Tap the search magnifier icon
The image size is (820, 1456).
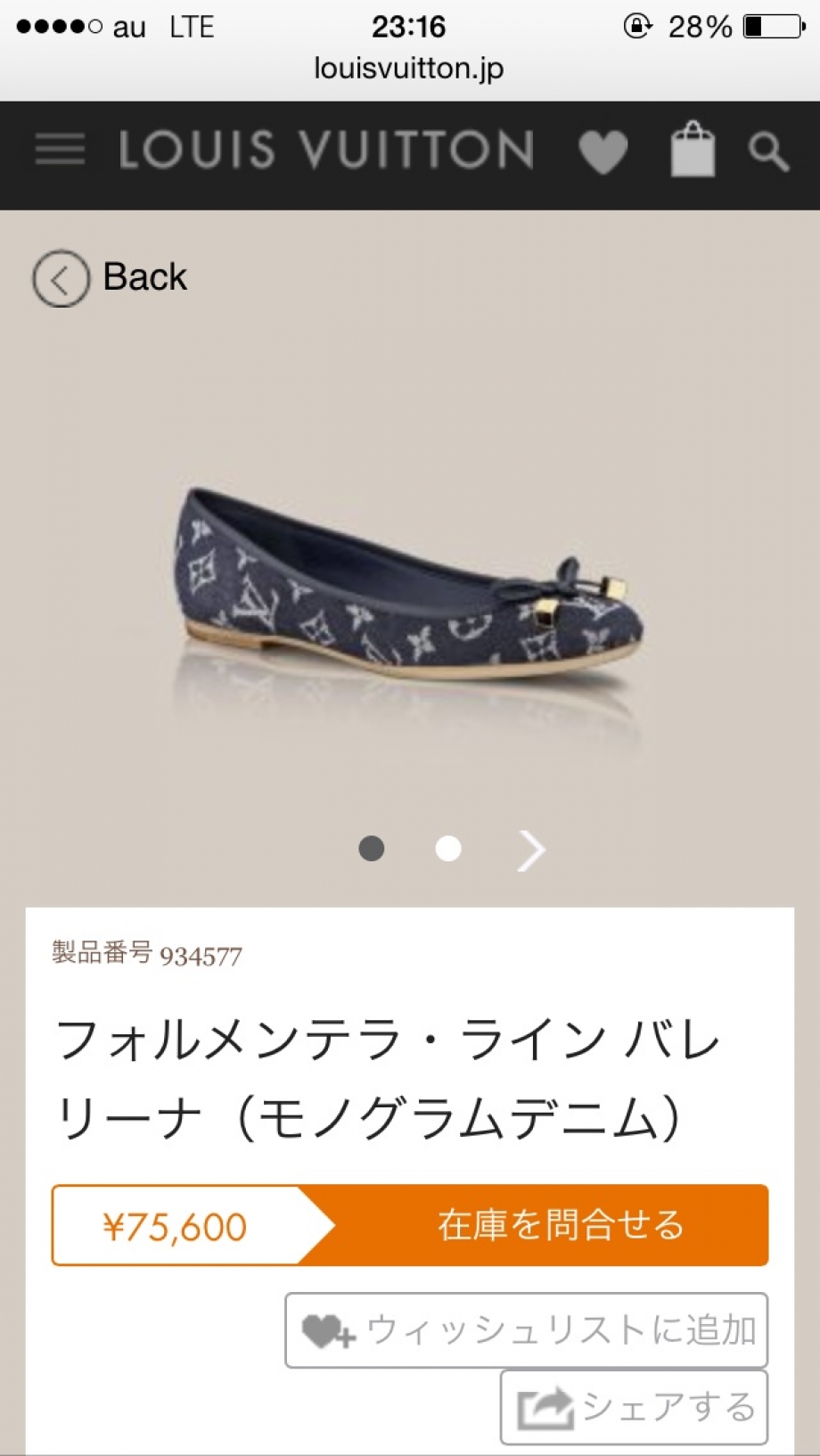(x=768, y=152)
